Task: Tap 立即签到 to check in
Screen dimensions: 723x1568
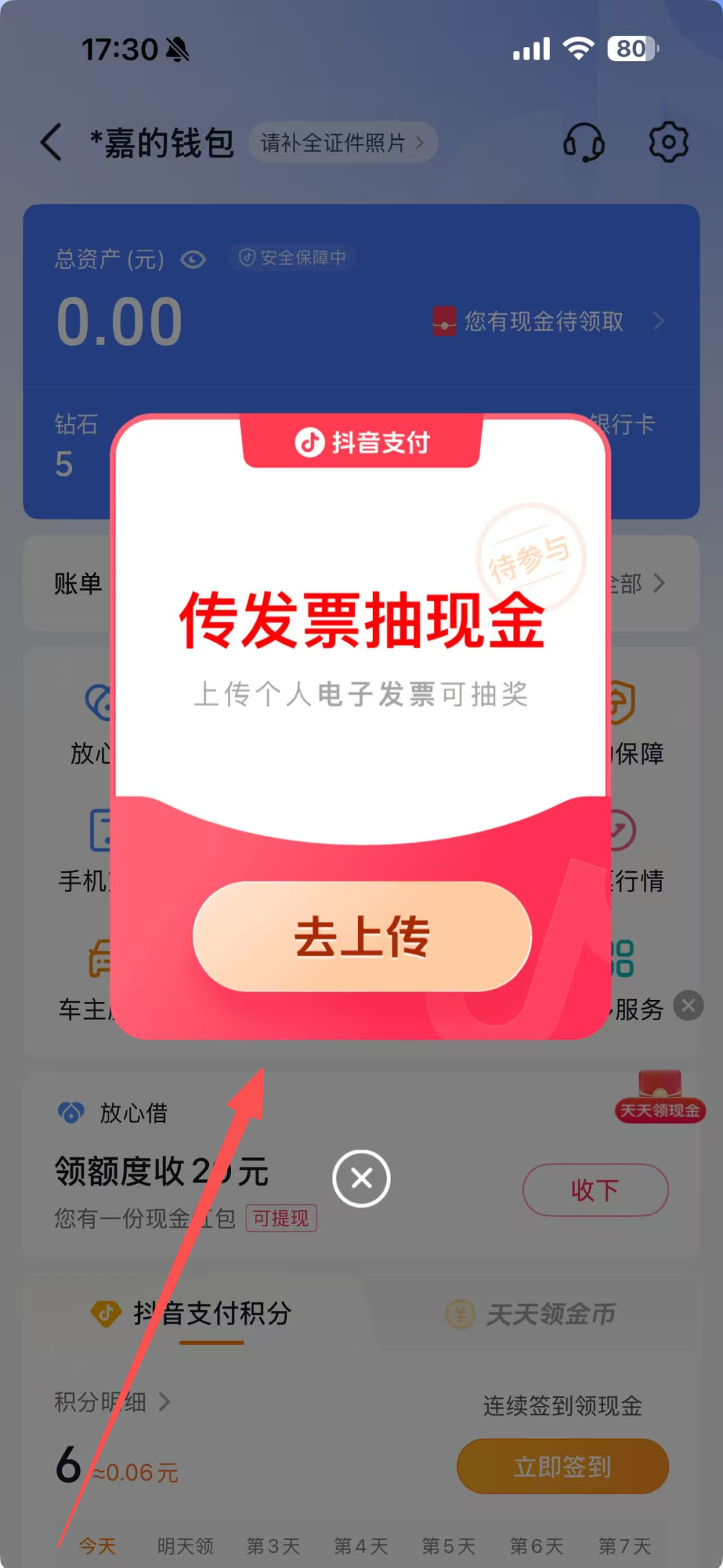Action: [562, 1466]
